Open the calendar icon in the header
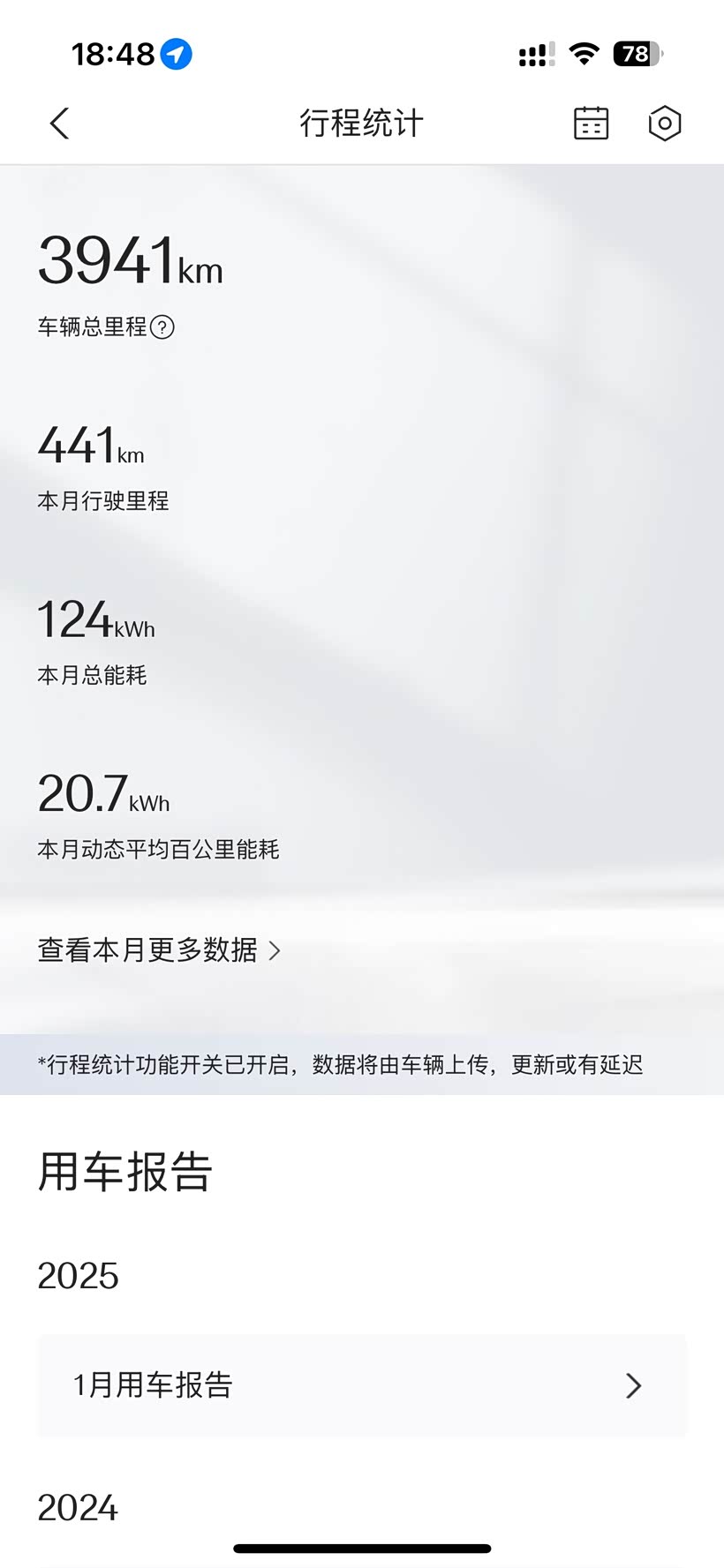 pos(591,124)
